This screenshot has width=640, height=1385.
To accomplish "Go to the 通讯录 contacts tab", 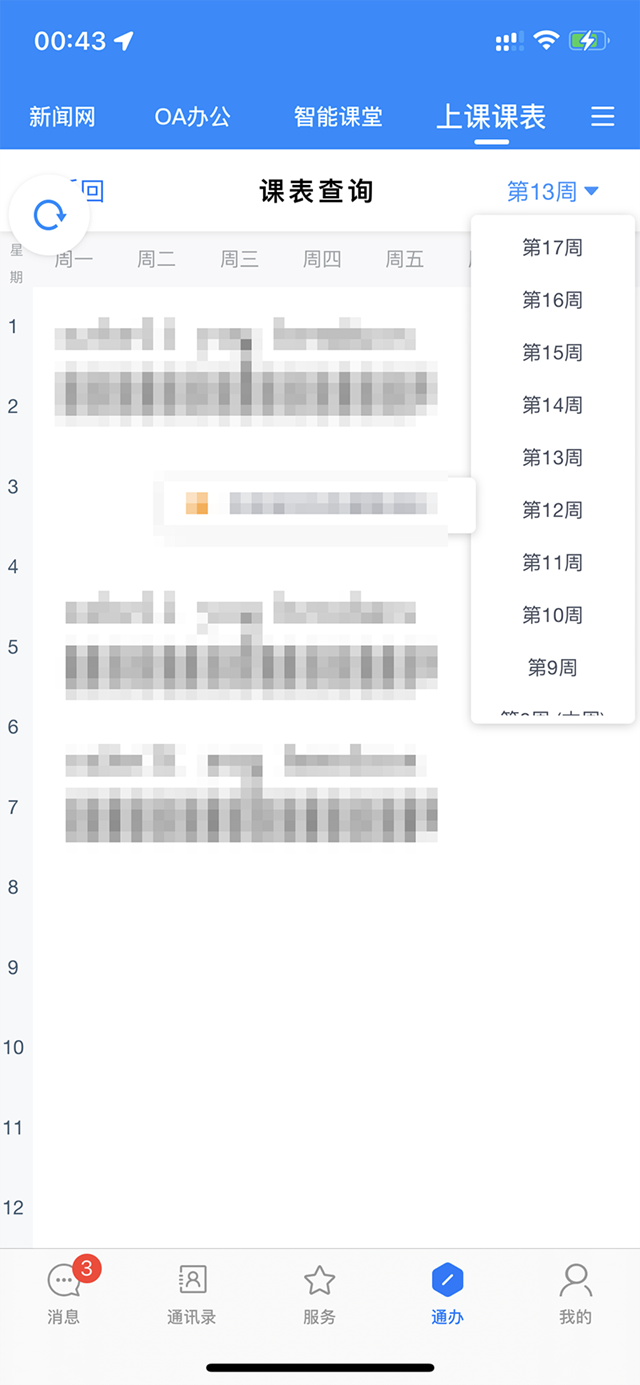I will 192,1292.
